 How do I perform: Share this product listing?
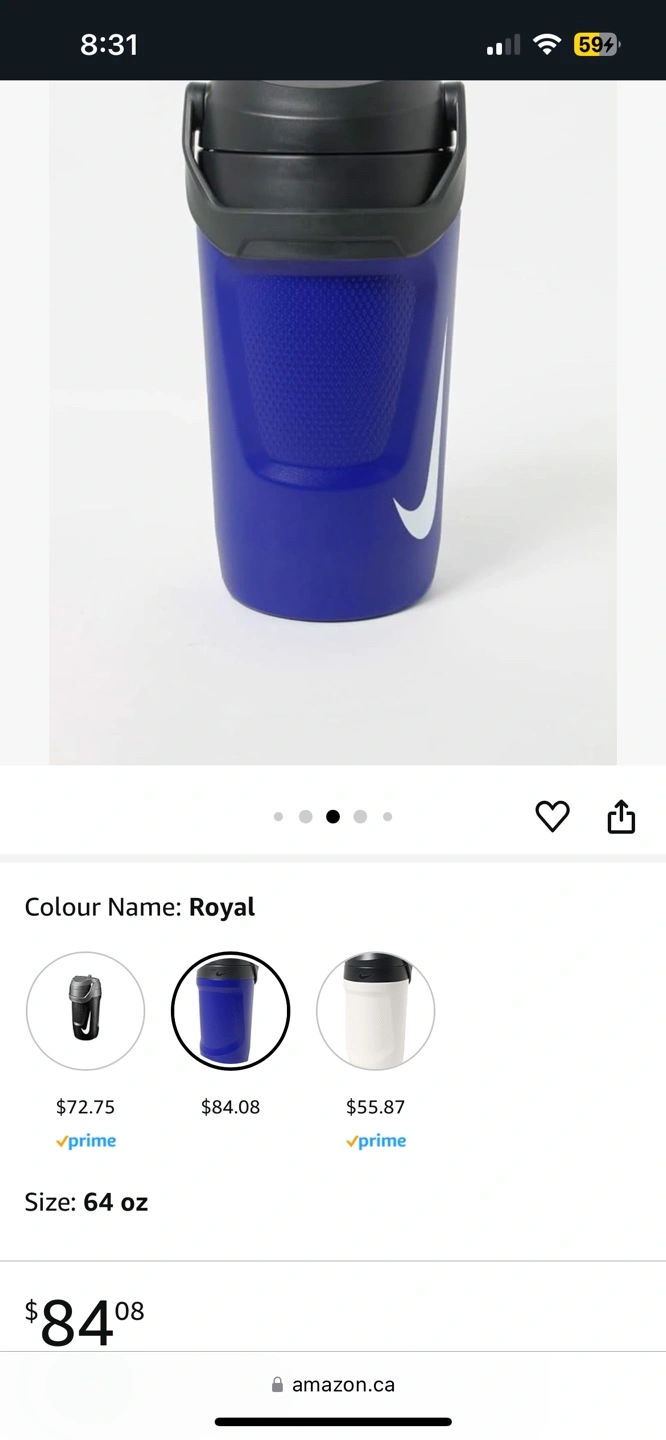pos(621,816)
